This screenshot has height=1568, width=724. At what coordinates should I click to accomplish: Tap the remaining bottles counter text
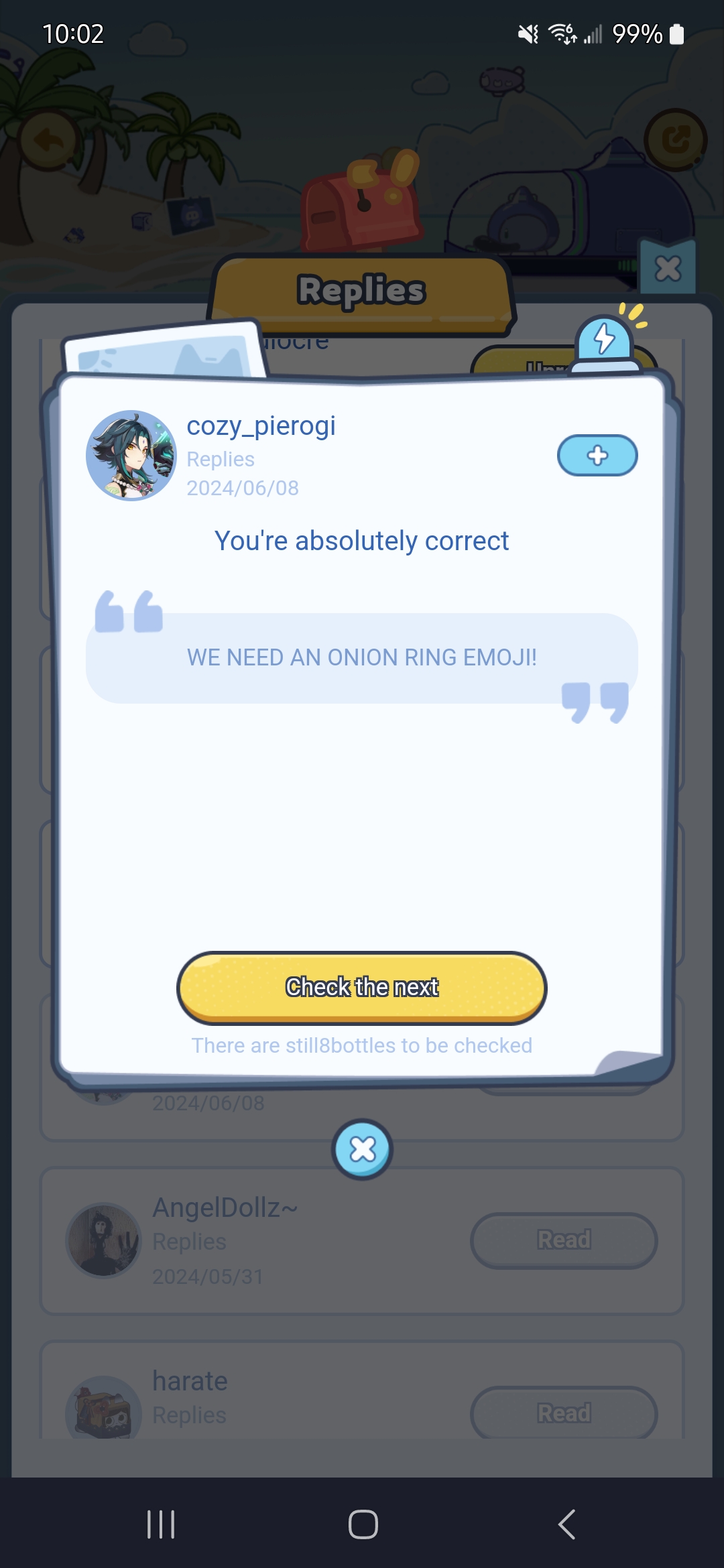(361, 1045)
